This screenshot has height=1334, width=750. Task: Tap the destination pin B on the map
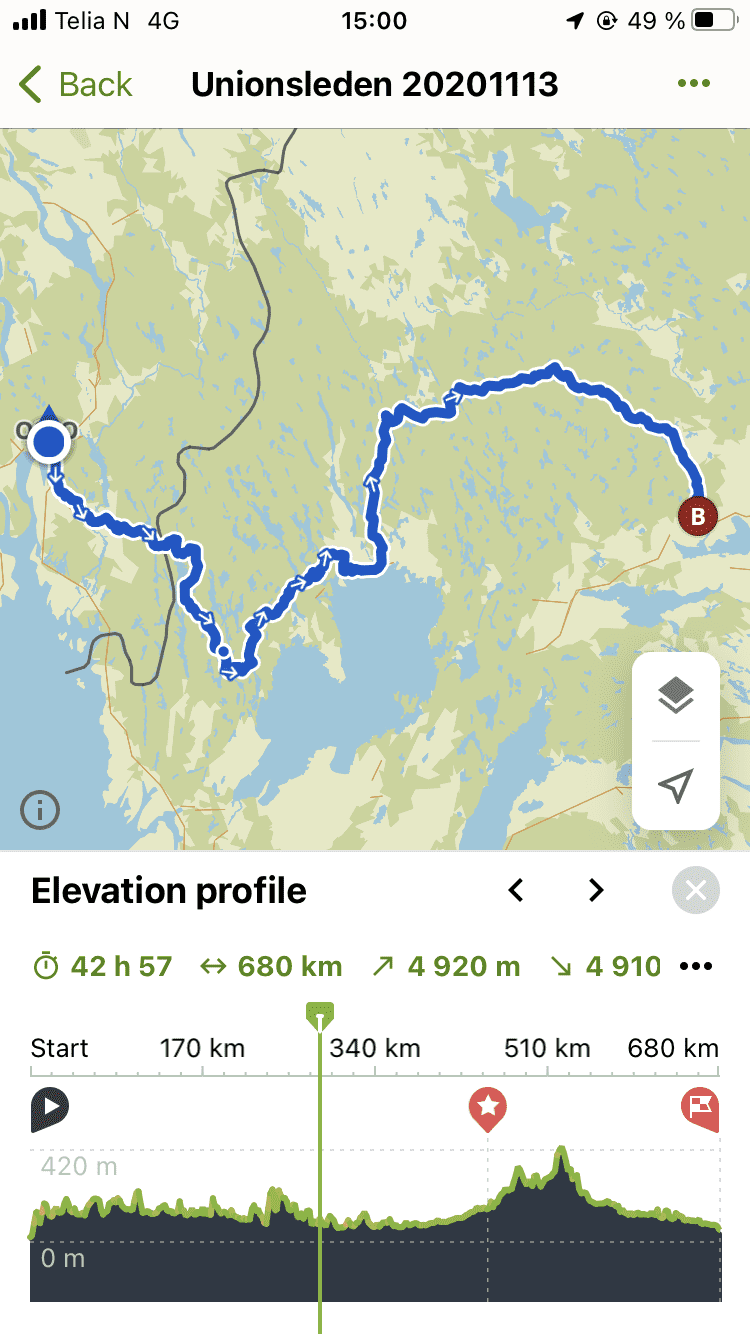(x=697, y=517)
